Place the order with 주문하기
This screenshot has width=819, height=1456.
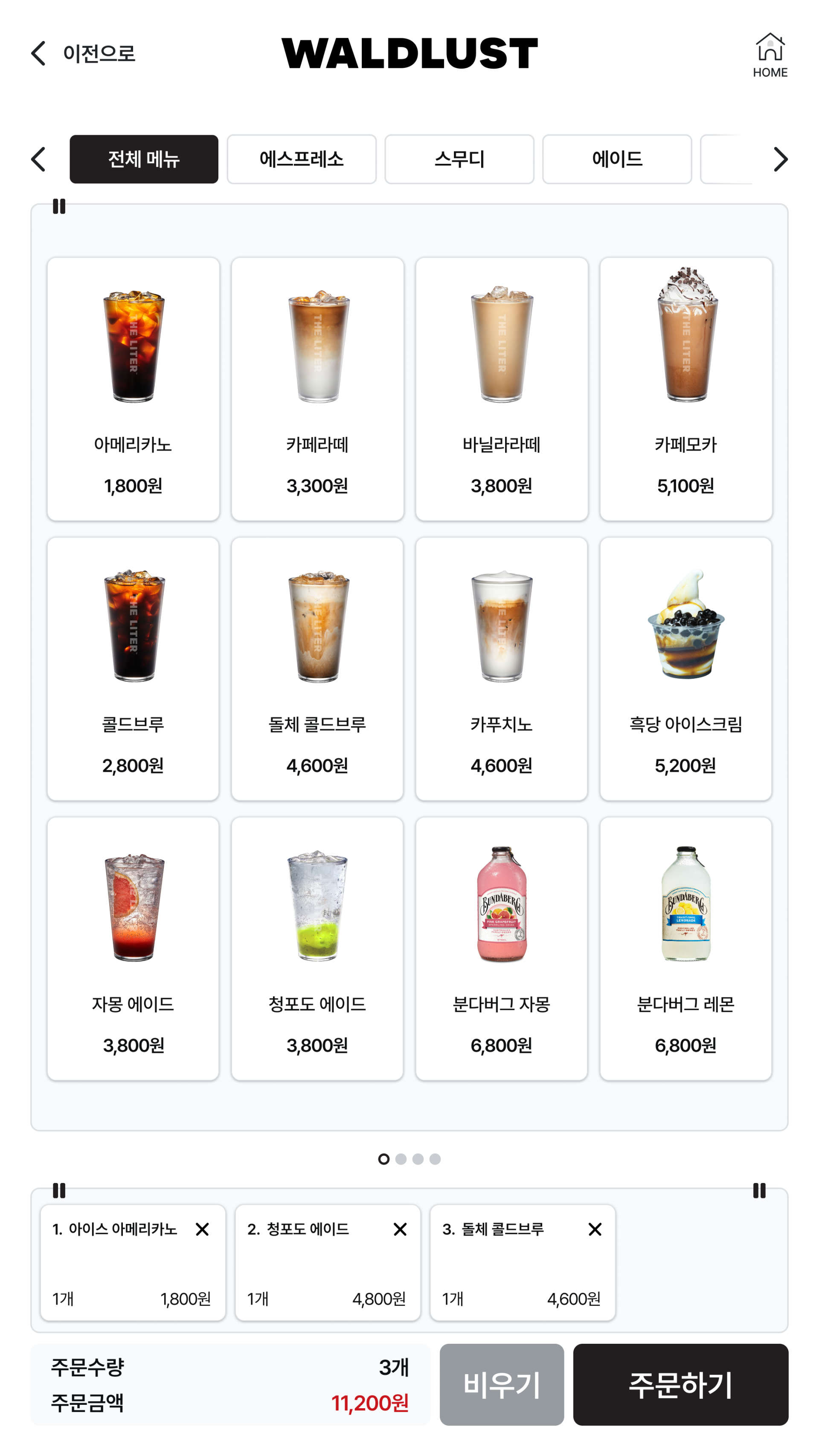point(680,1384)
